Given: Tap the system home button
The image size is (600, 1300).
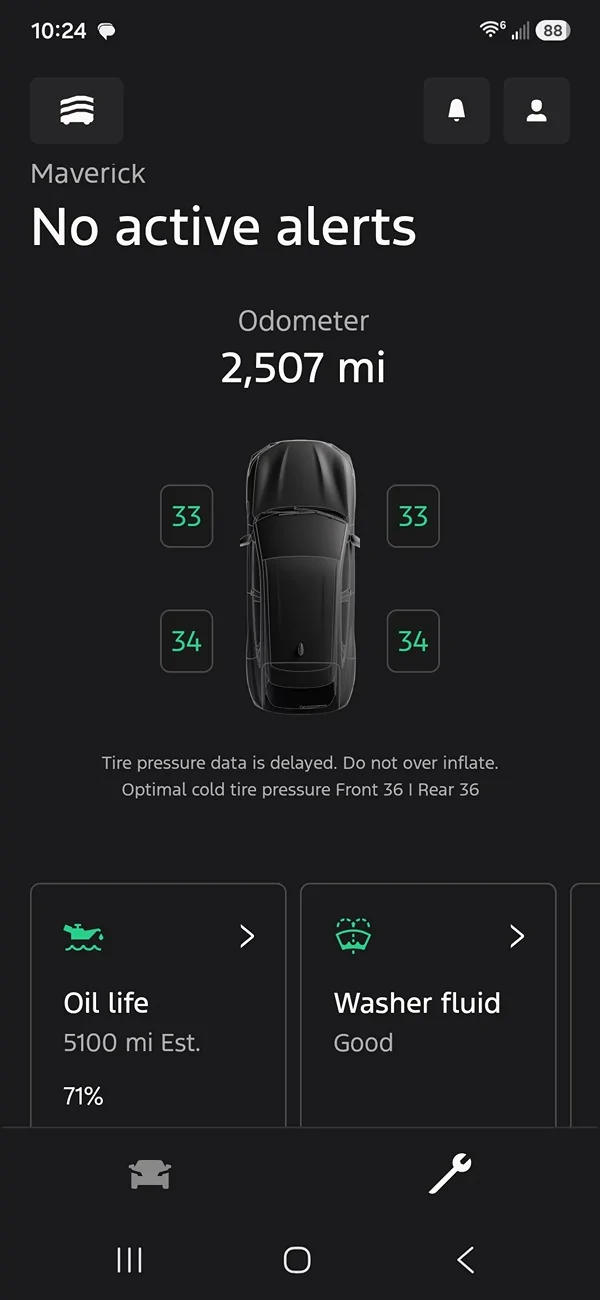Looking at the screenshot, I should tap(297, 1260).
